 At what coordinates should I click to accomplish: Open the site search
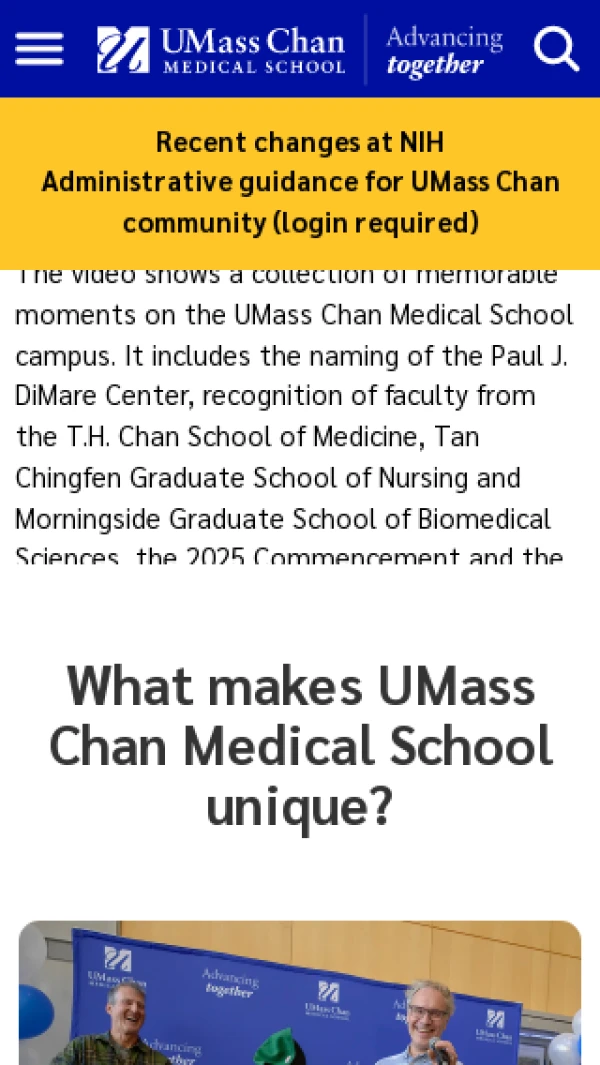556,49
